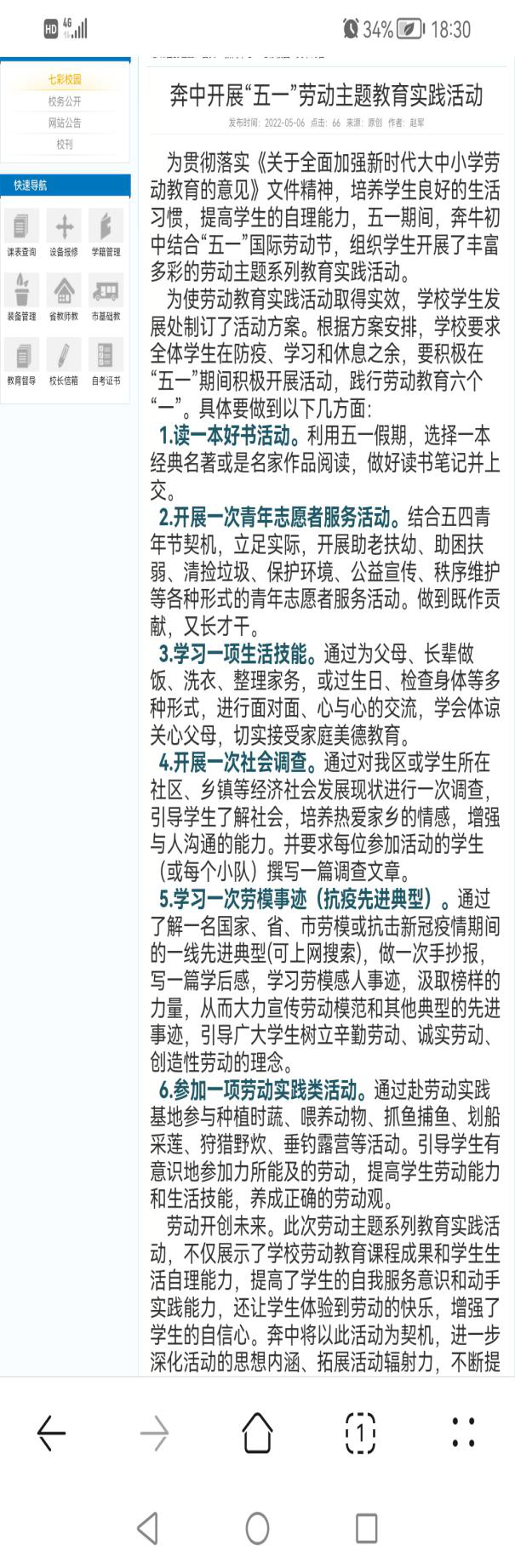Open 自考证书 quick navigation item
Image resolution: width=515 pixels, height=1568 pixels.
(106, 361)
